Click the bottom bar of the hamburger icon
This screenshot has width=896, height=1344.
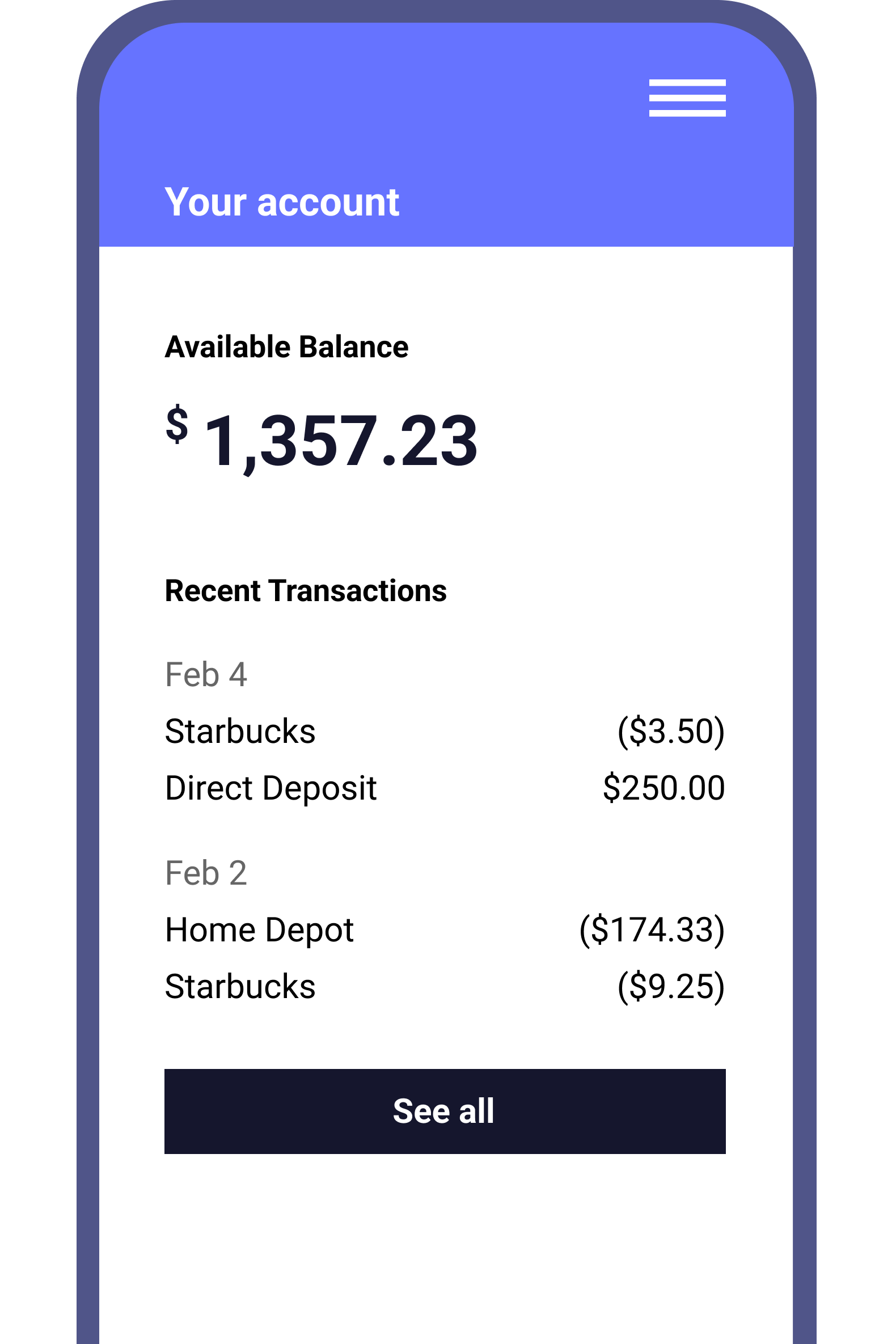point(687,115)
